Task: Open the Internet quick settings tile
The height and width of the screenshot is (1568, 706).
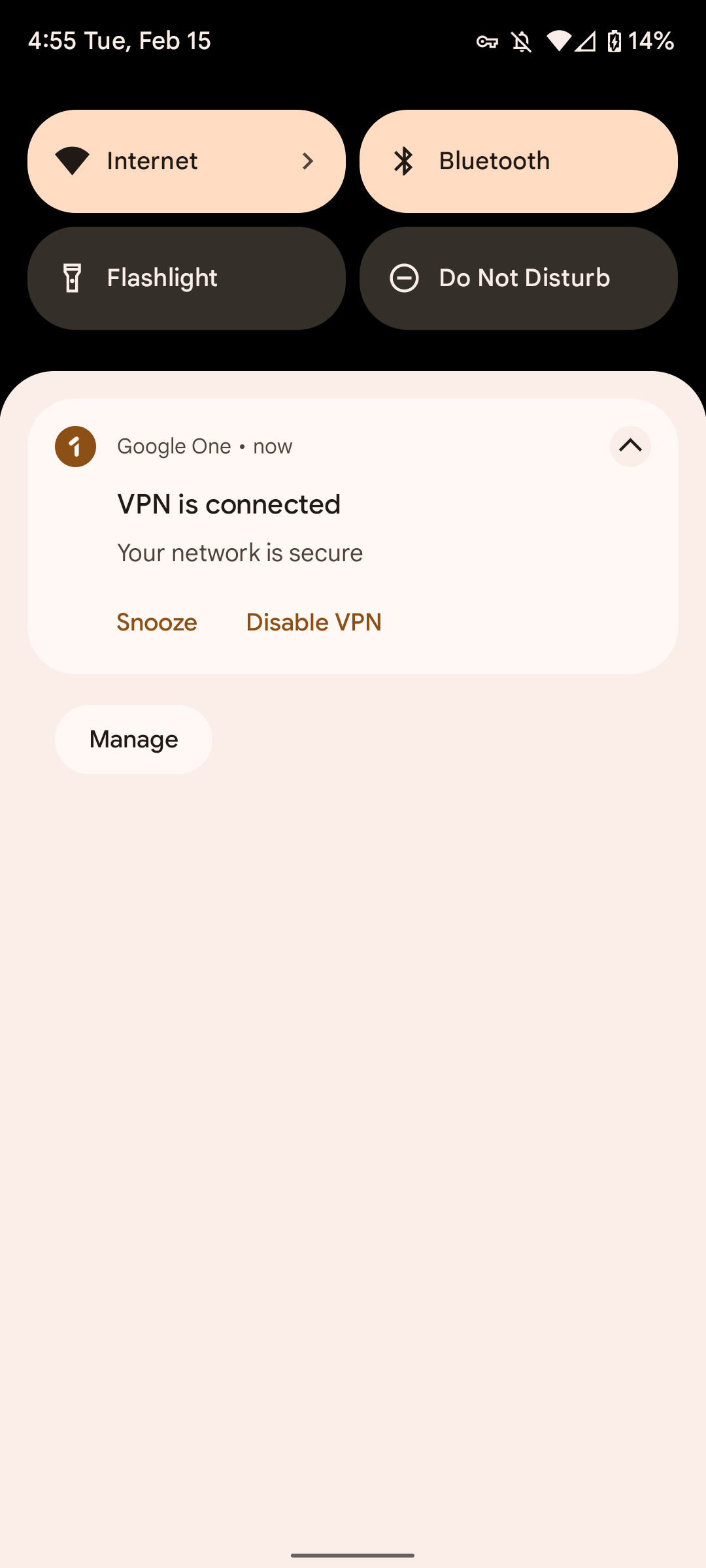Action: tap(186, 161)
